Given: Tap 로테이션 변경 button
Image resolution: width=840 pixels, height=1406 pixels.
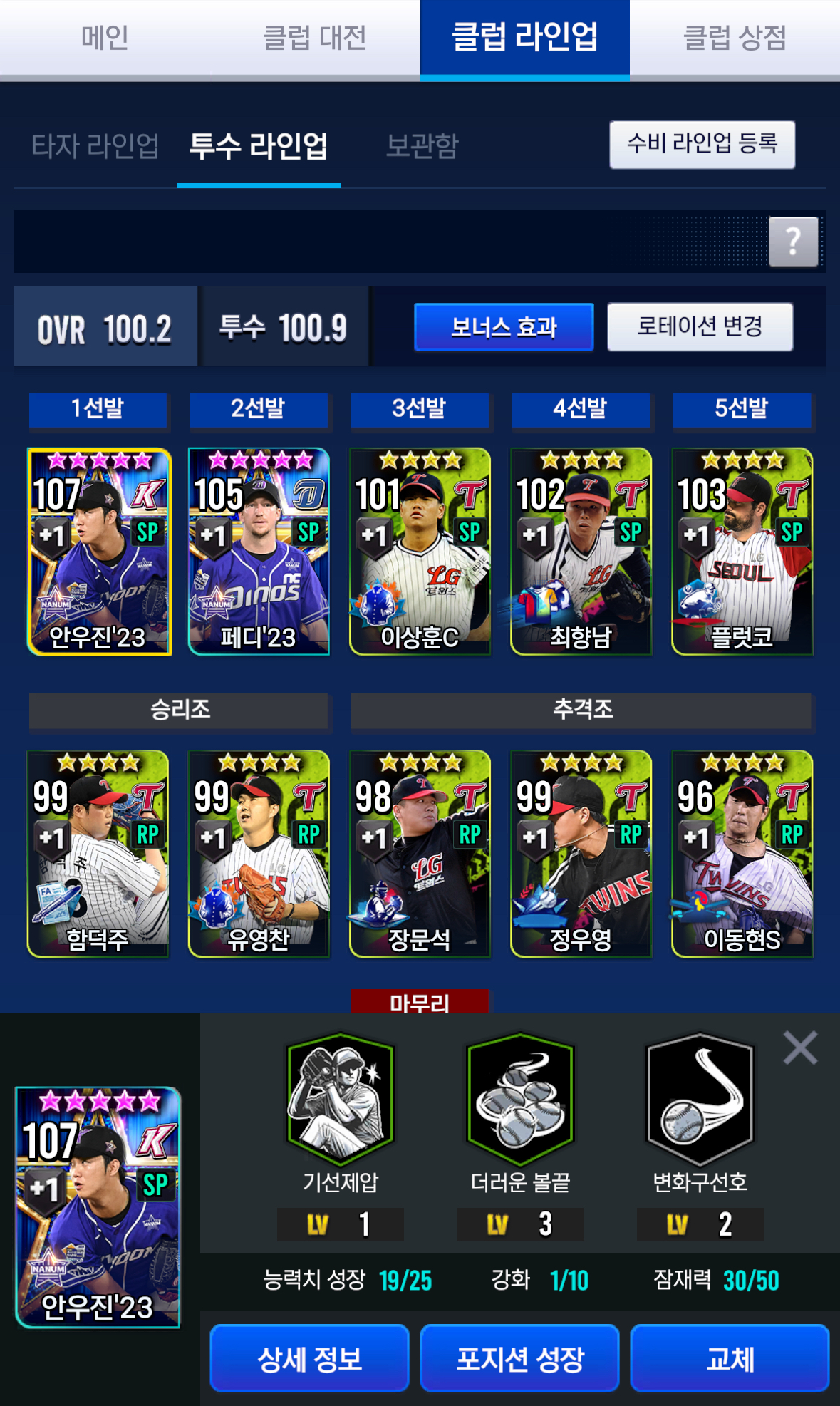Looking at the screenshot, I should pyautogui.click(x=700, y=327).
